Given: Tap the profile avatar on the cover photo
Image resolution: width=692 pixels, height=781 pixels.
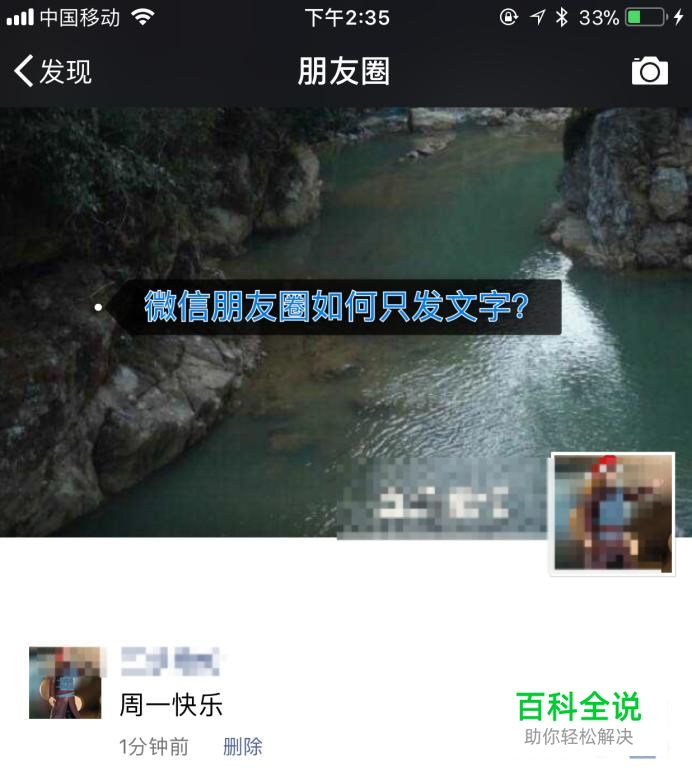Looking at the screenshot, I should [x=613, y=513].
